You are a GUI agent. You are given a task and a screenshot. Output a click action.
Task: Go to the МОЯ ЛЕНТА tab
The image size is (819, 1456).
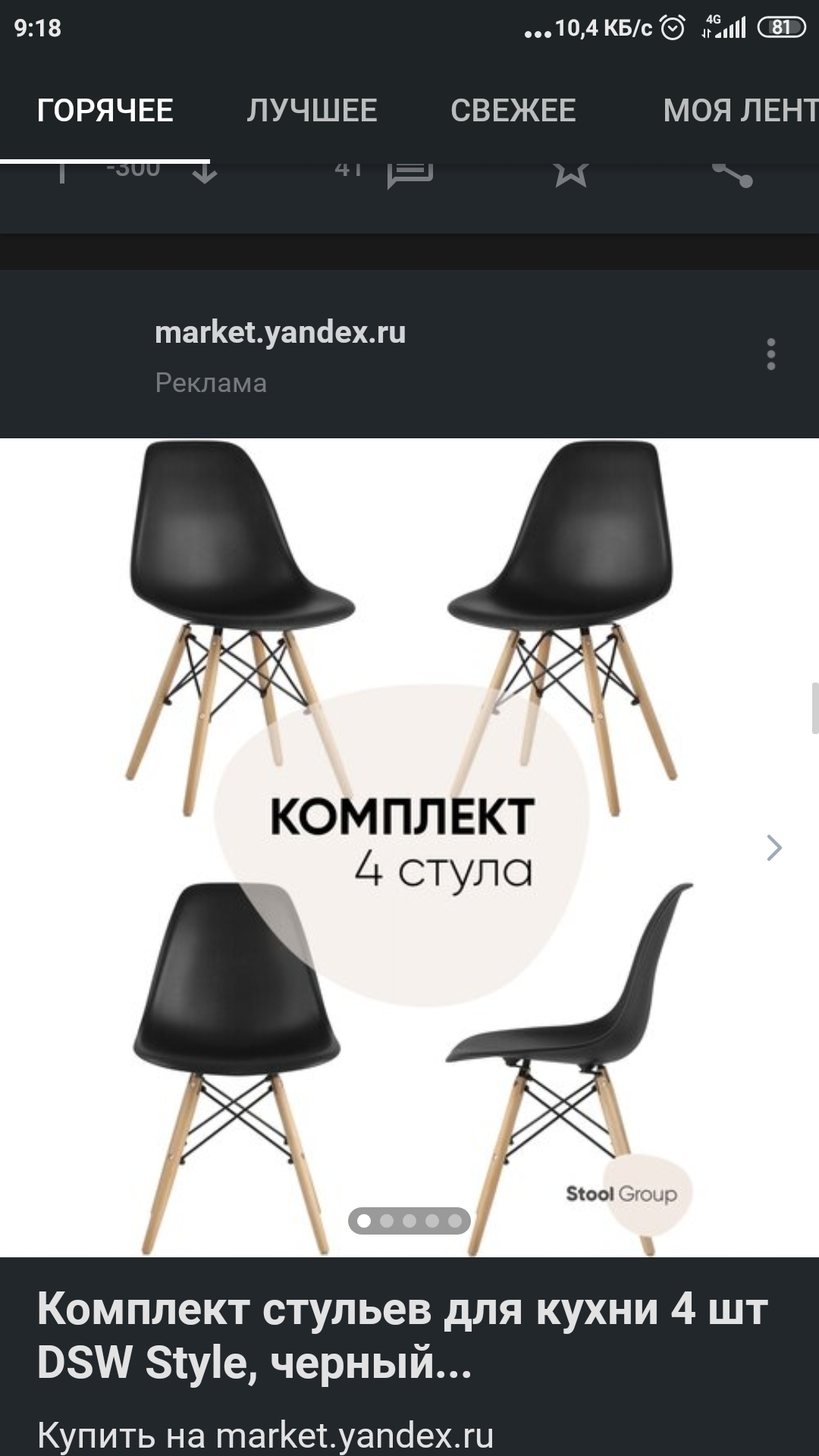point(739,111)
